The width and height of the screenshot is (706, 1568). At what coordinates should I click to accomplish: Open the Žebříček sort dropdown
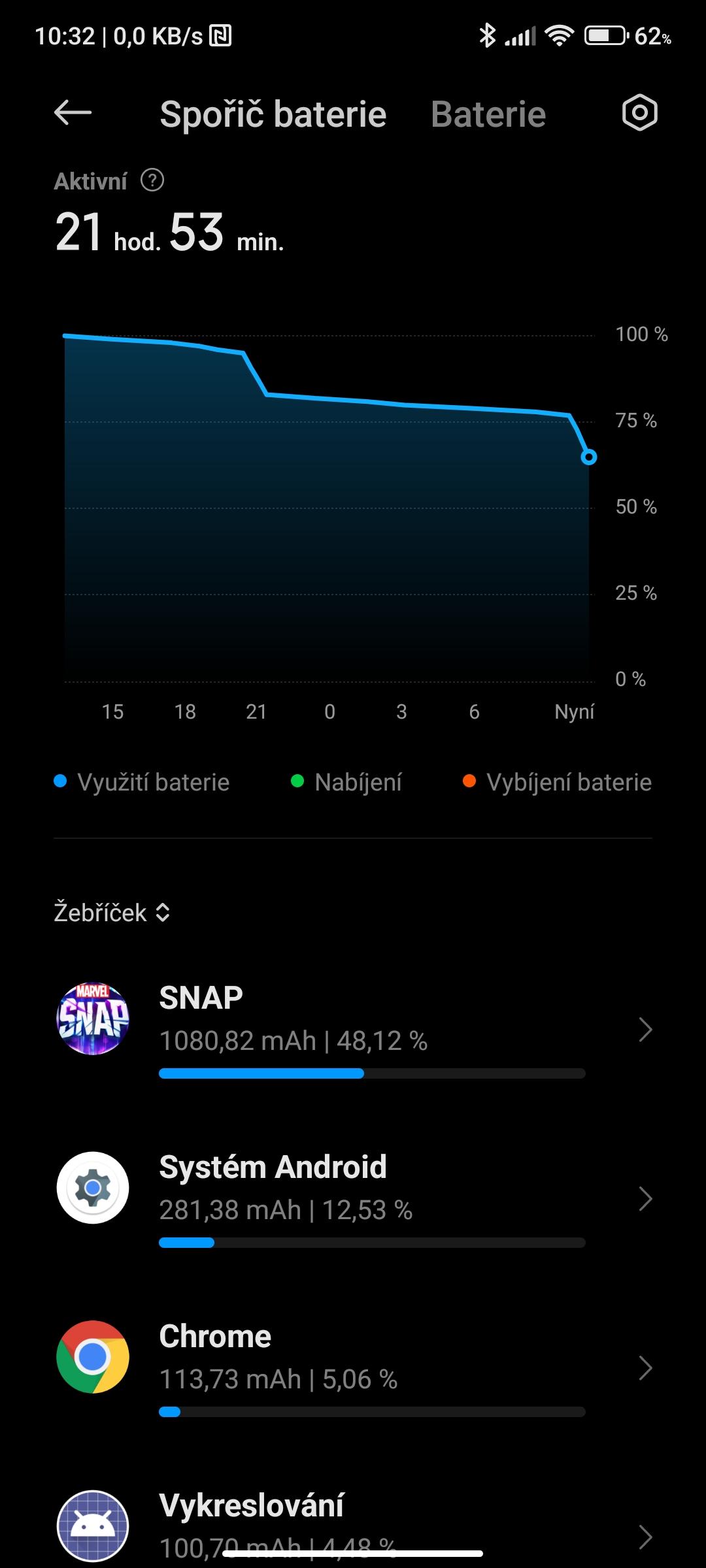pos(112,913)
